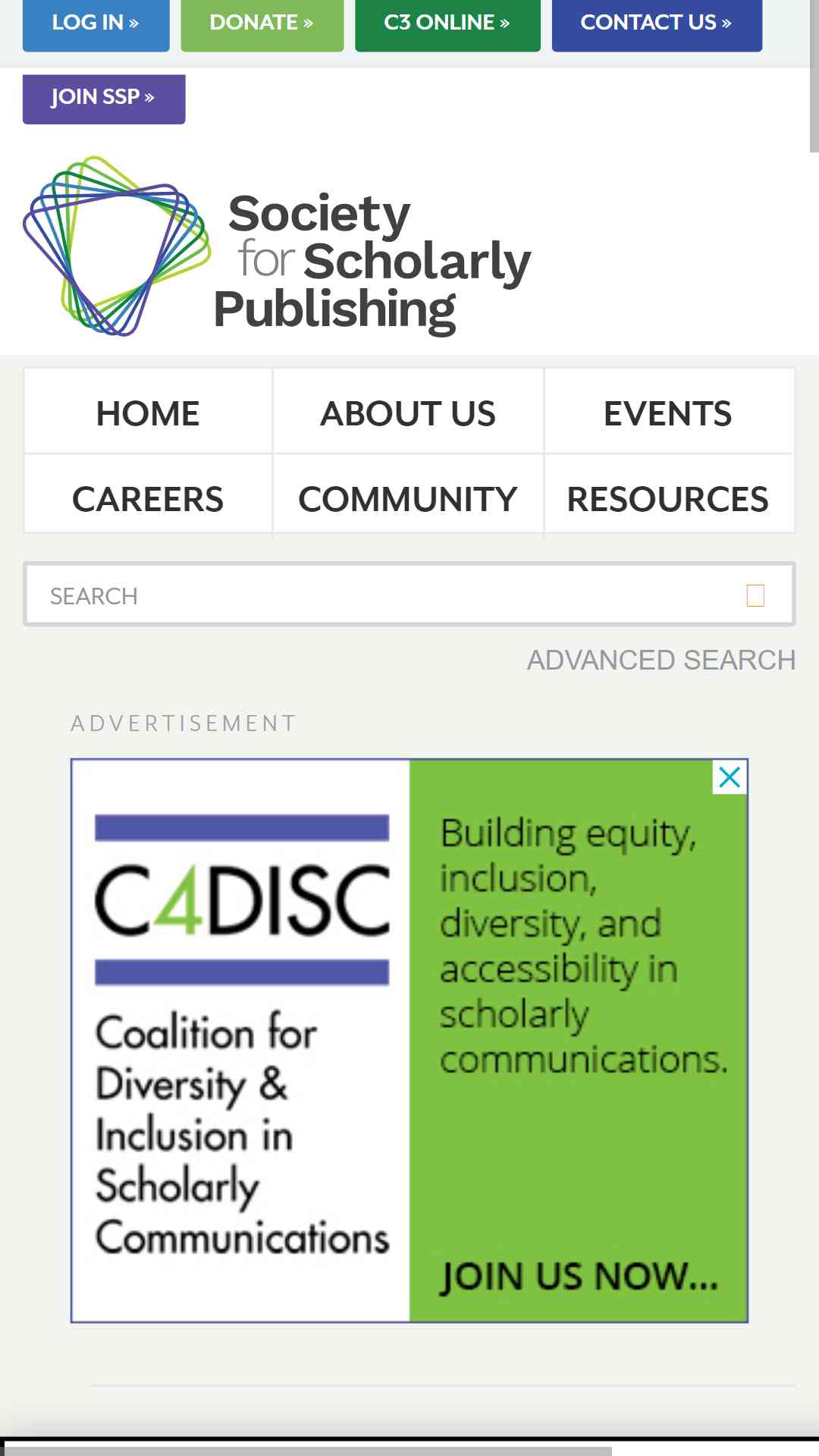Tap JOIN SSP button
Image resolution: width=819 pixels, height=1456 pixels.
pos(104,99)
